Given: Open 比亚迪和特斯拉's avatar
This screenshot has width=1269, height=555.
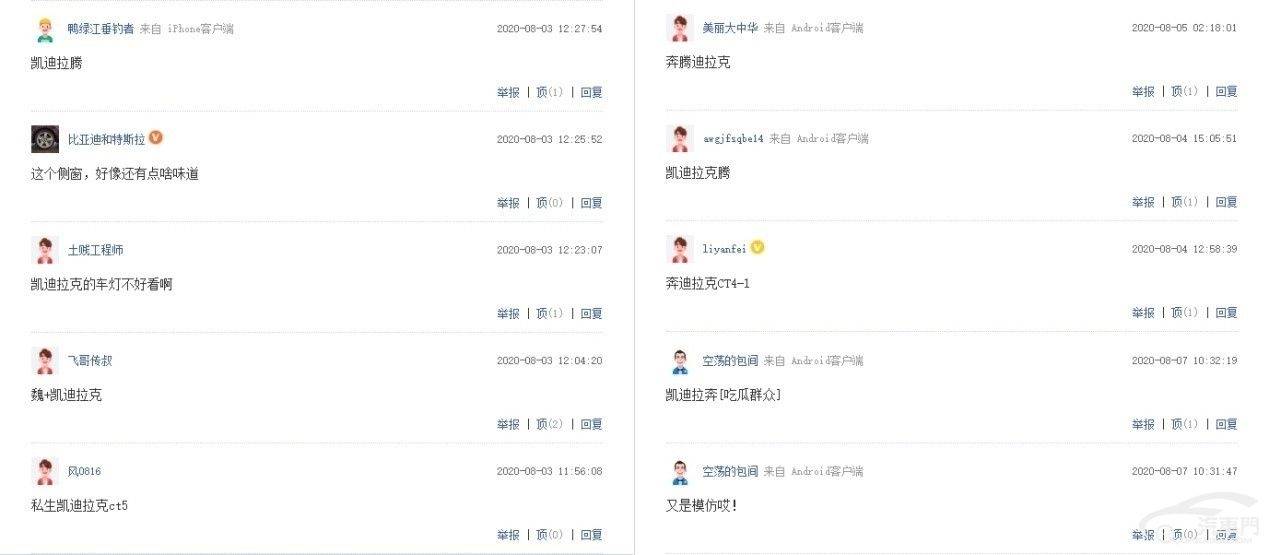Looking at the screenshot, I should (45, 139).
